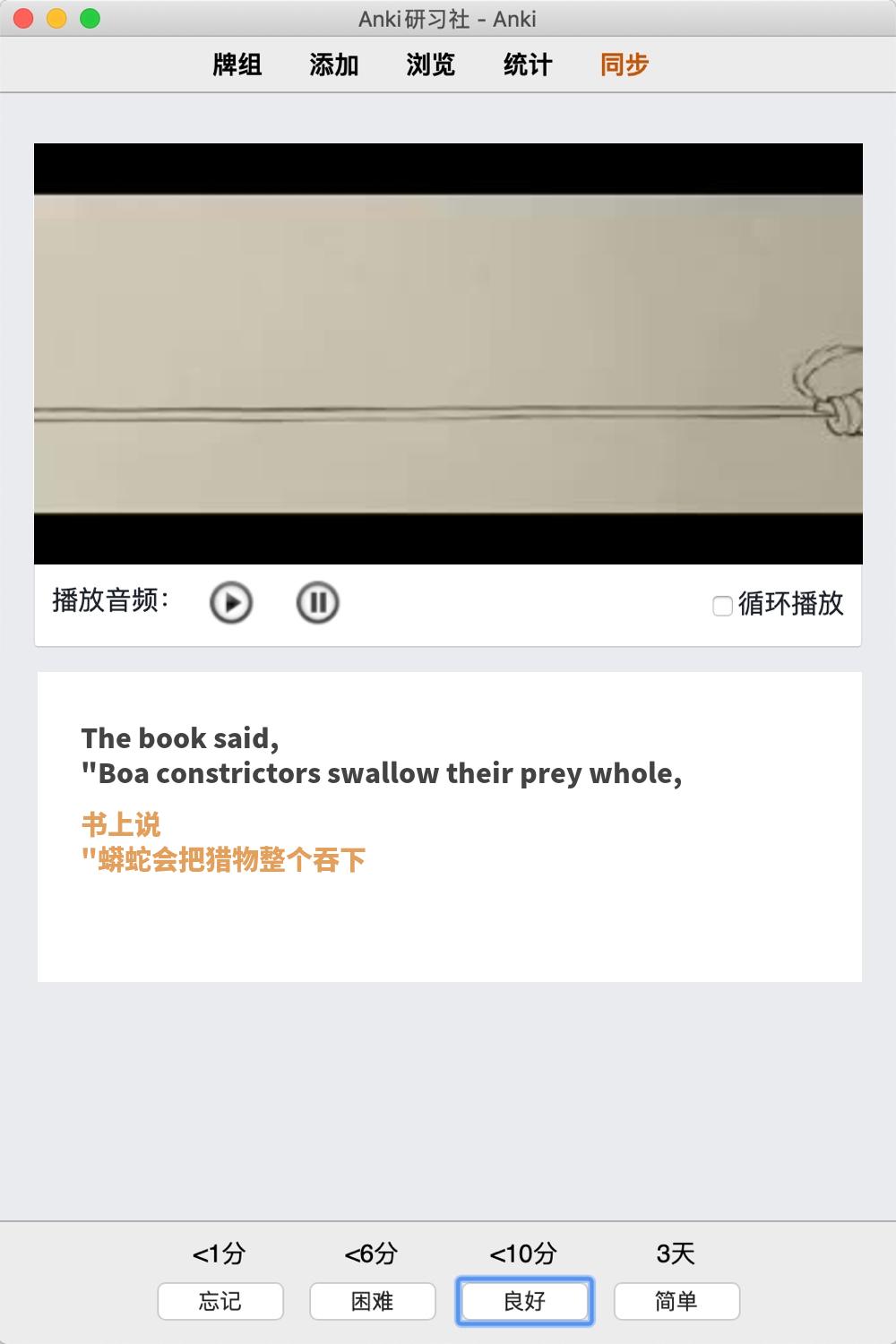This screenshot has height=1344, width=896.
Task: Rate the card 困难 (hard)
Action: (373, 1301)
